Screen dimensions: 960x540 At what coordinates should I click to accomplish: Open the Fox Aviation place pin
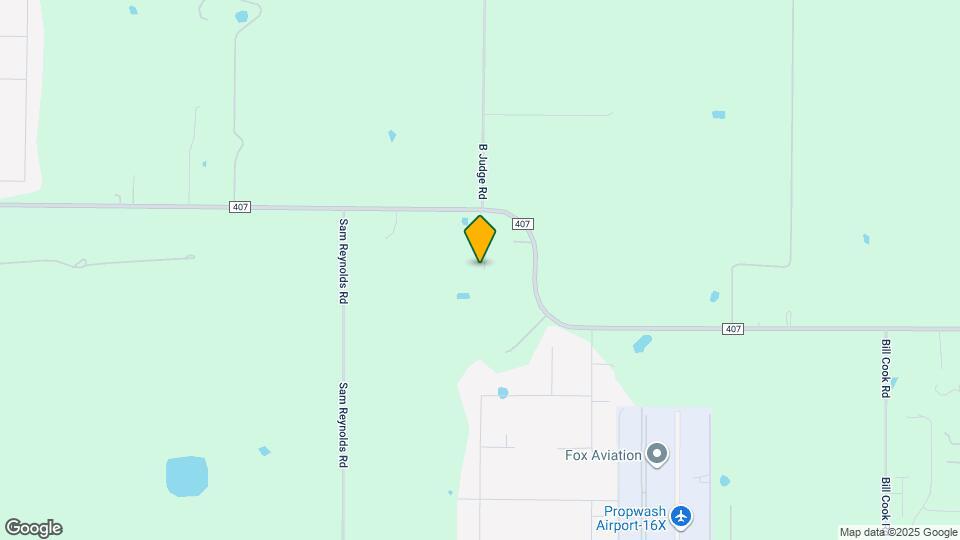pos(657,455)
